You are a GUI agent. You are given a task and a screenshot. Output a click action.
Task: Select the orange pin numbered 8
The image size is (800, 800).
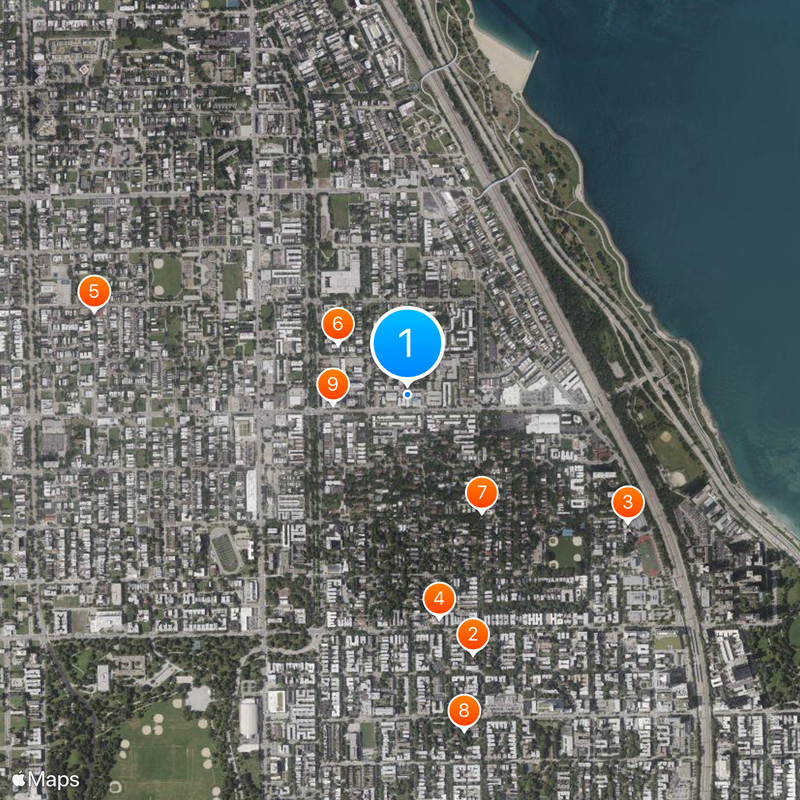pyautogui.click(x=464, y=711)
